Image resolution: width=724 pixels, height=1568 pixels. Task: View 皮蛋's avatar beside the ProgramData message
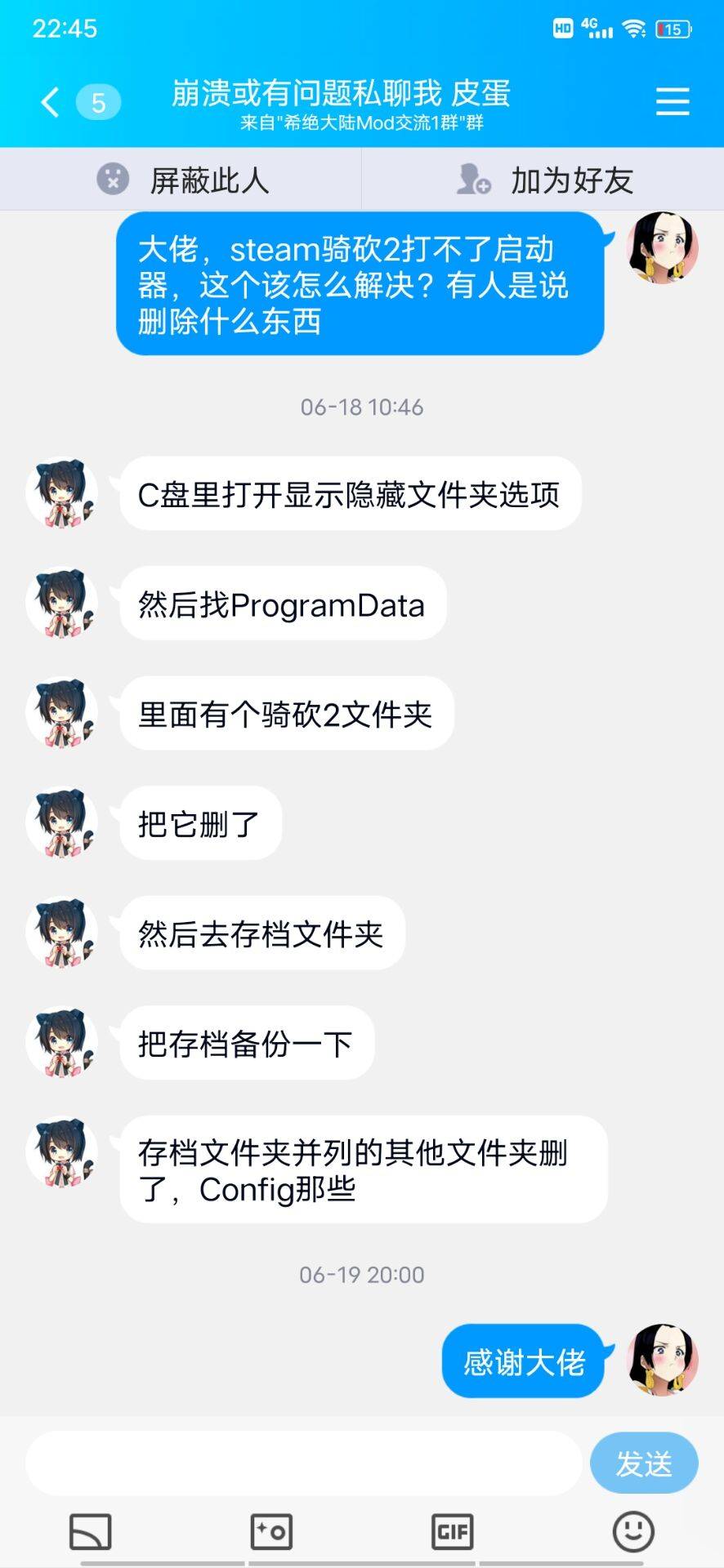point(61,603)
